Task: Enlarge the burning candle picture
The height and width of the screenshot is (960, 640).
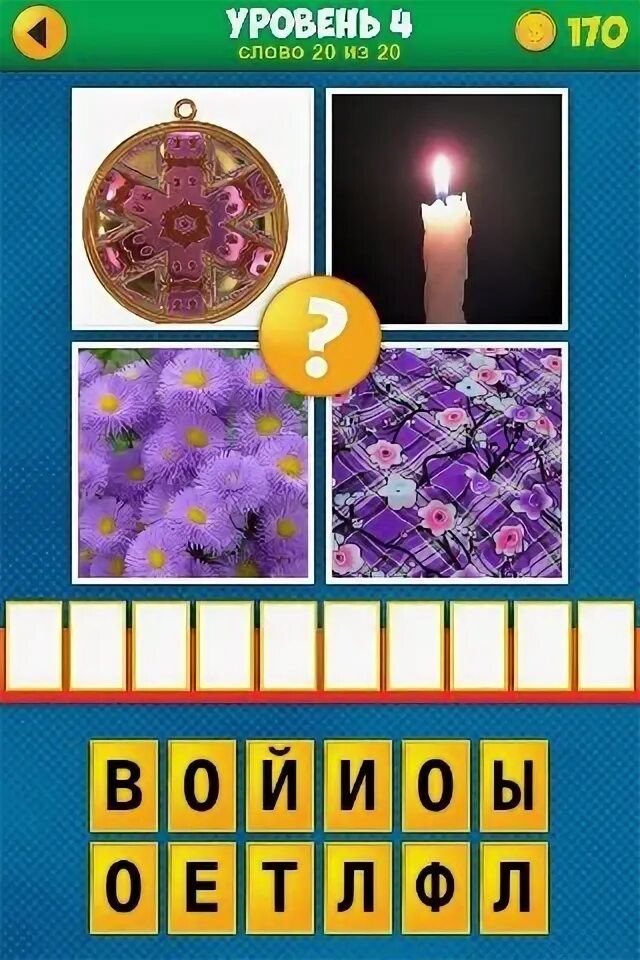Action: pos(447,208)
